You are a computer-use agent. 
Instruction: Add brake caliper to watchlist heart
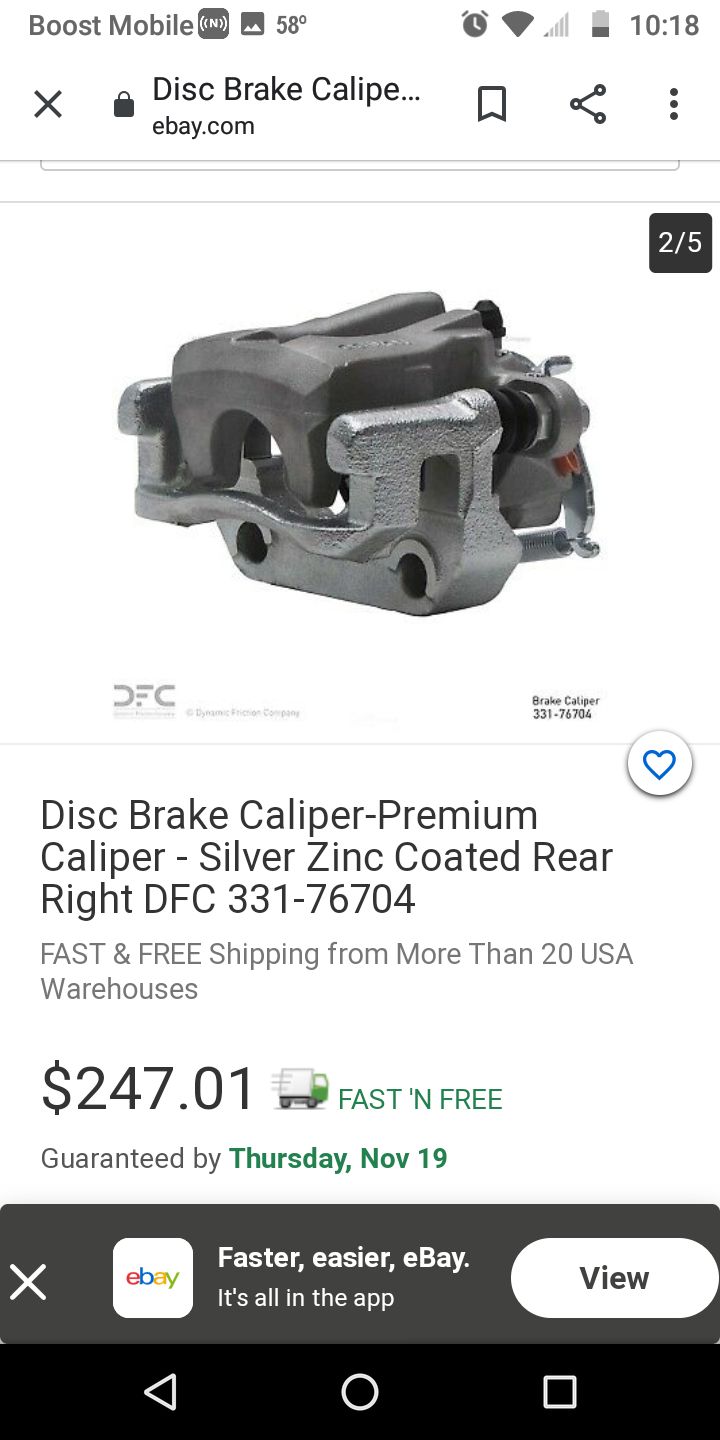660,765
